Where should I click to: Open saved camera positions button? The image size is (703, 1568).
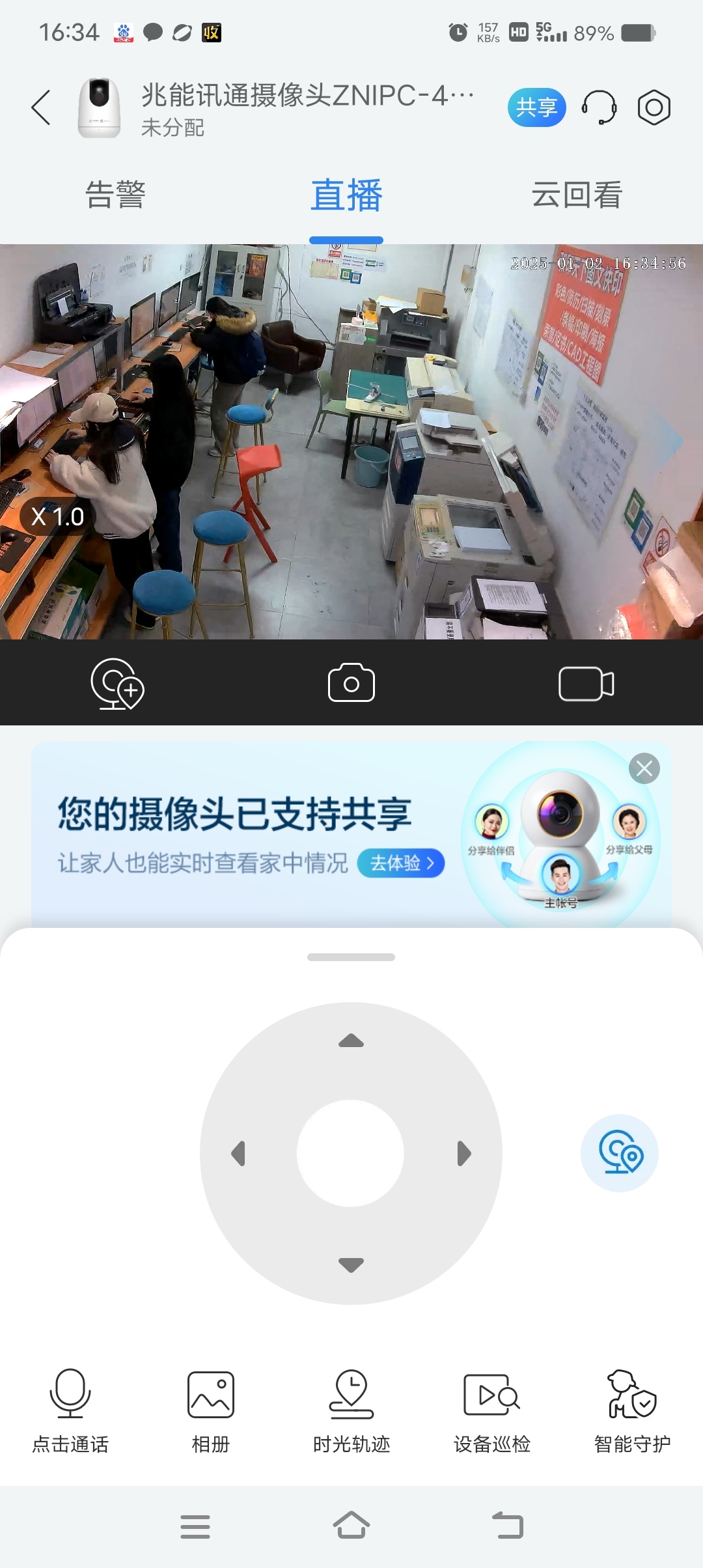tap(619, 1153)
